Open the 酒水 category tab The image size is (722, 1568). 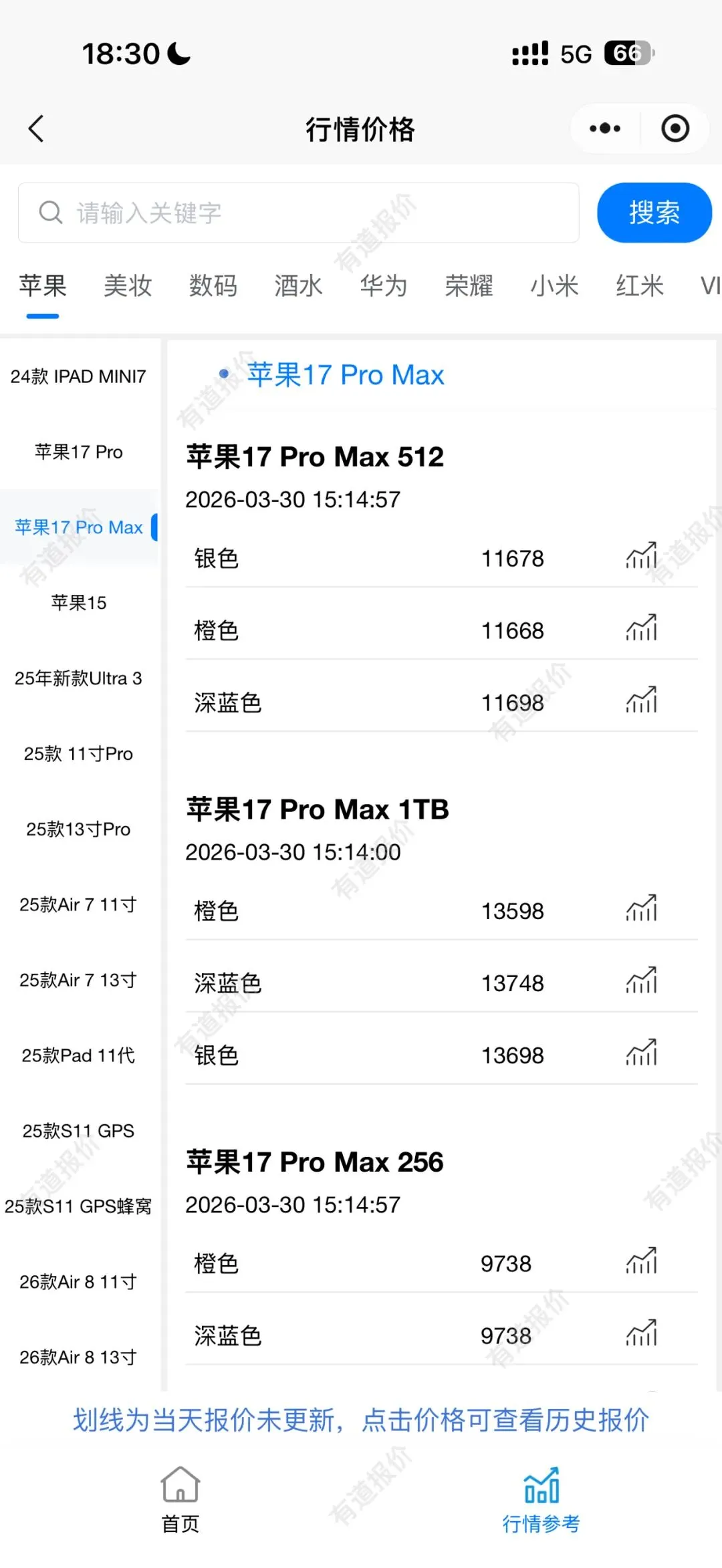point(298,286)
